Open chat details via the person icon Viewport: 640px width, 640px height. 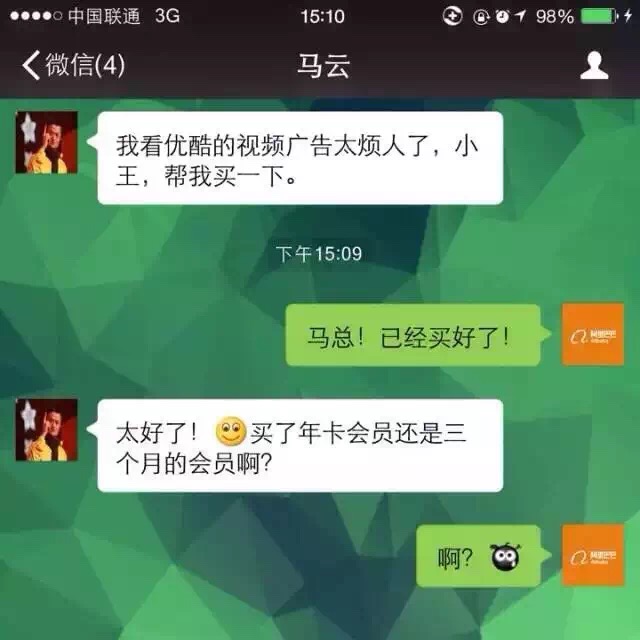tap(594, 66)
